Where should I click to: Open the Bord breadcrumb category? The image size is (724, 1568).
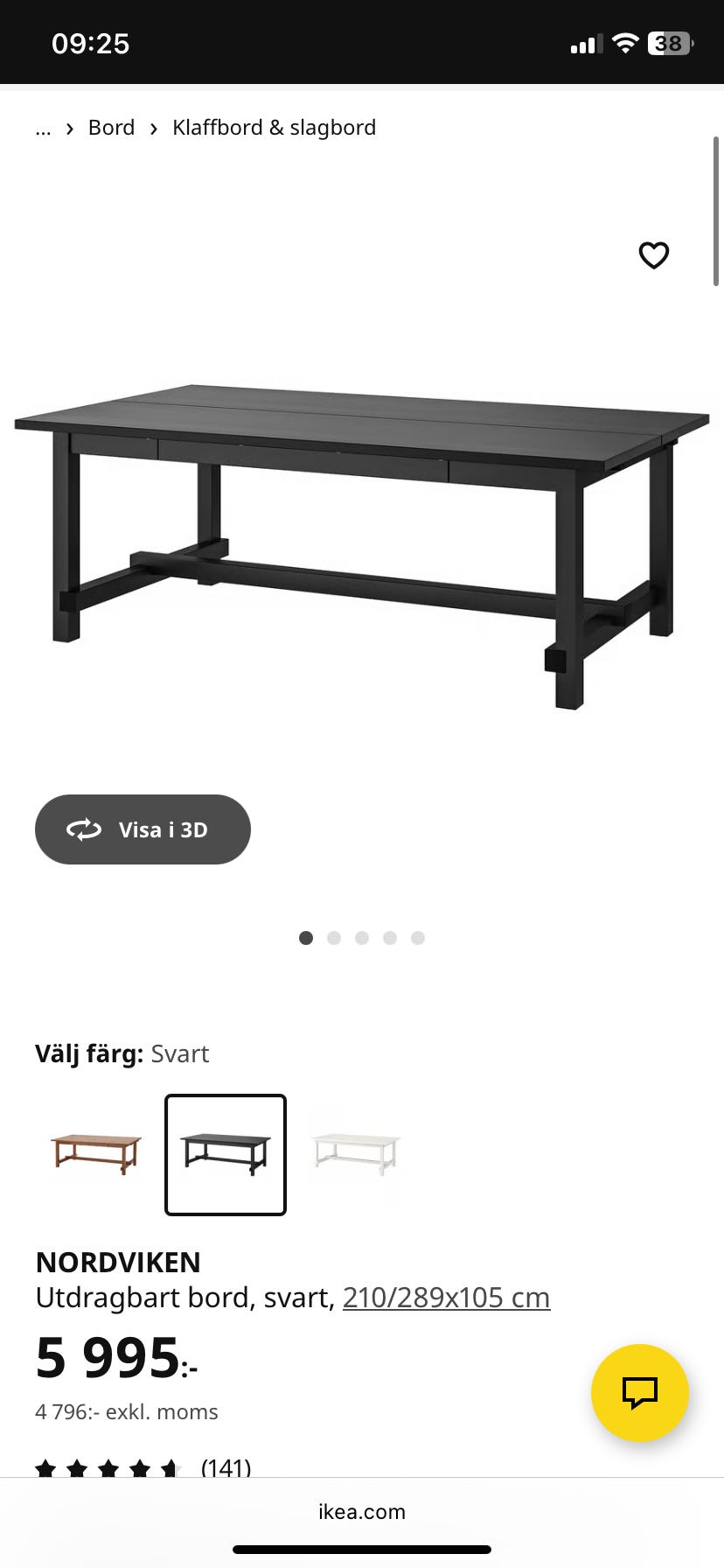(x=111, y=128)
